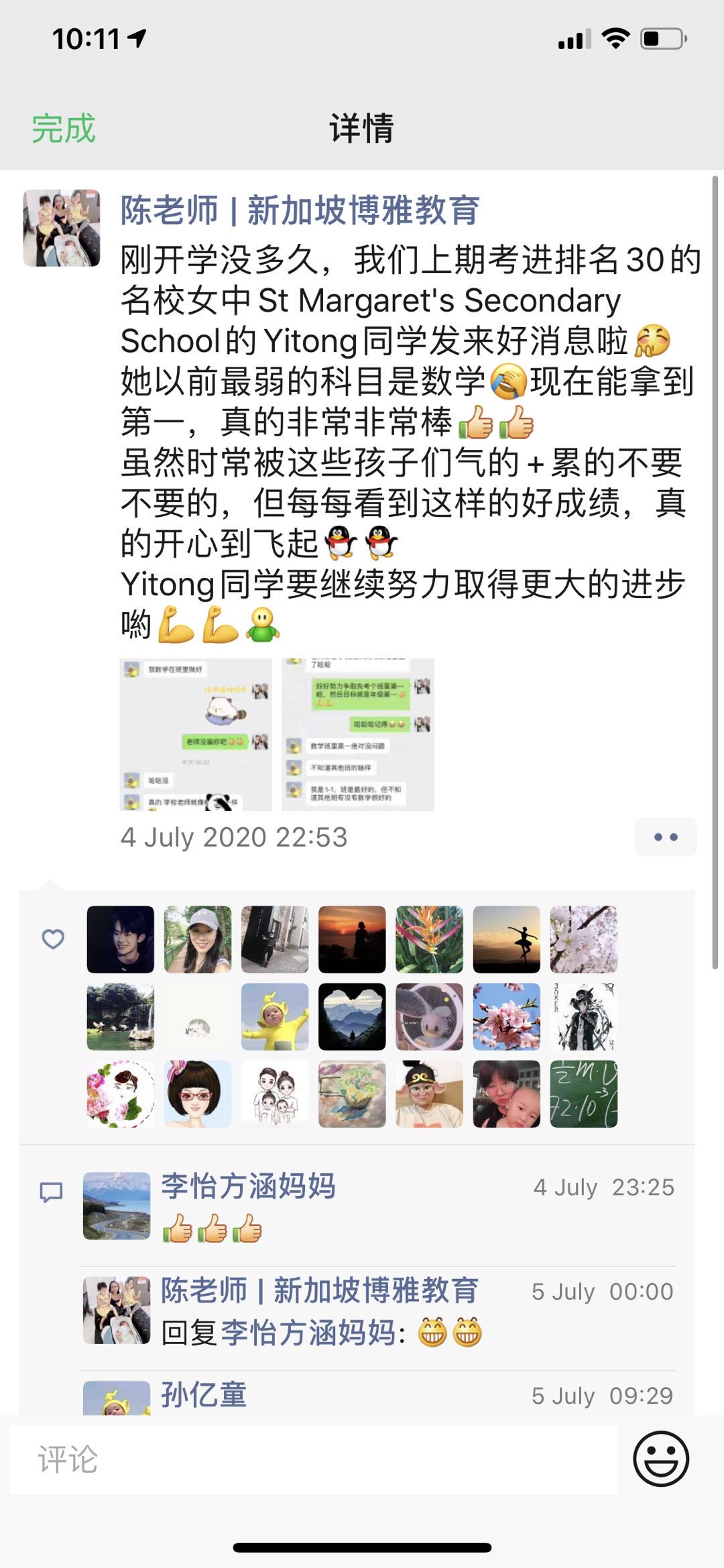724x1568 pixels.
Task: Open the ballet dancer silhouette liker's profile
Action: (x=506, y=939)
